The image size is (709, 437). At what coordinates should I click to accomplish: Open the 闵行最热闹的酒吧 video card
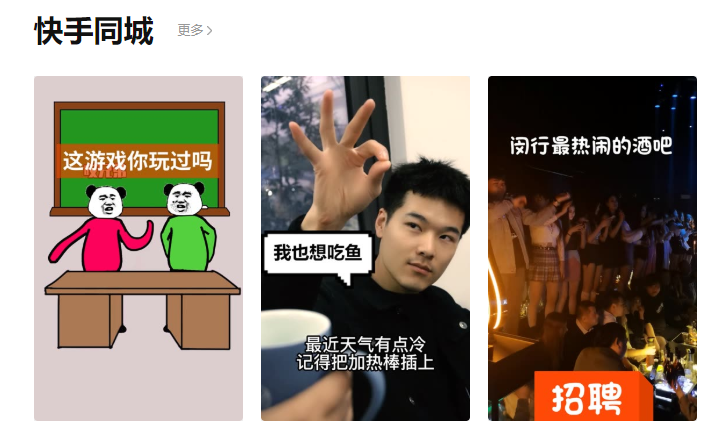[x=592, y=248]
